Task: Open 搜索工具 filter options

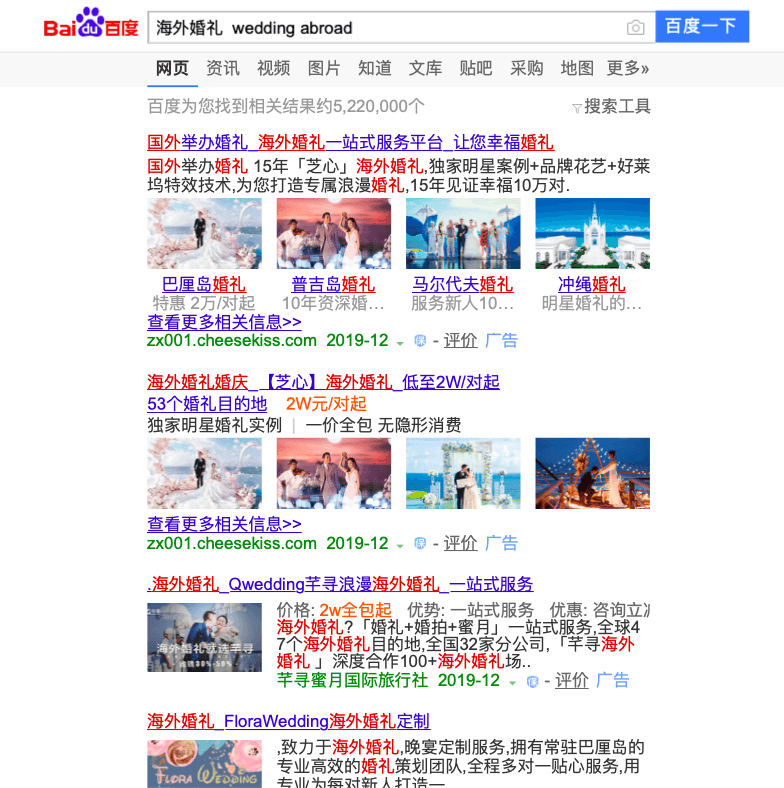Action: (611, 106)
